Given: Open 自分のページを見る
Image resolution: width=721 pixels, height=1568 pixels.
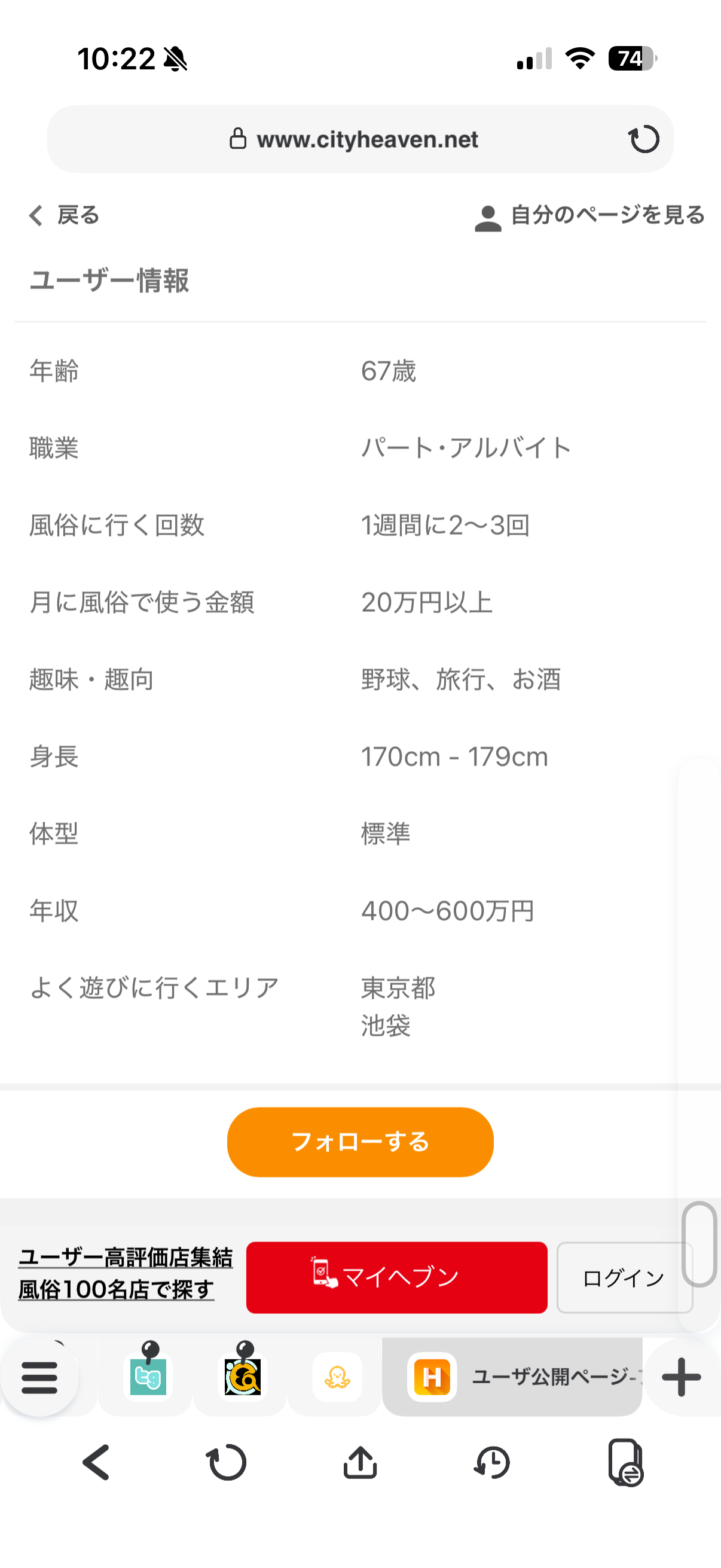Looking at the screenshot, I should coord(589,216).
